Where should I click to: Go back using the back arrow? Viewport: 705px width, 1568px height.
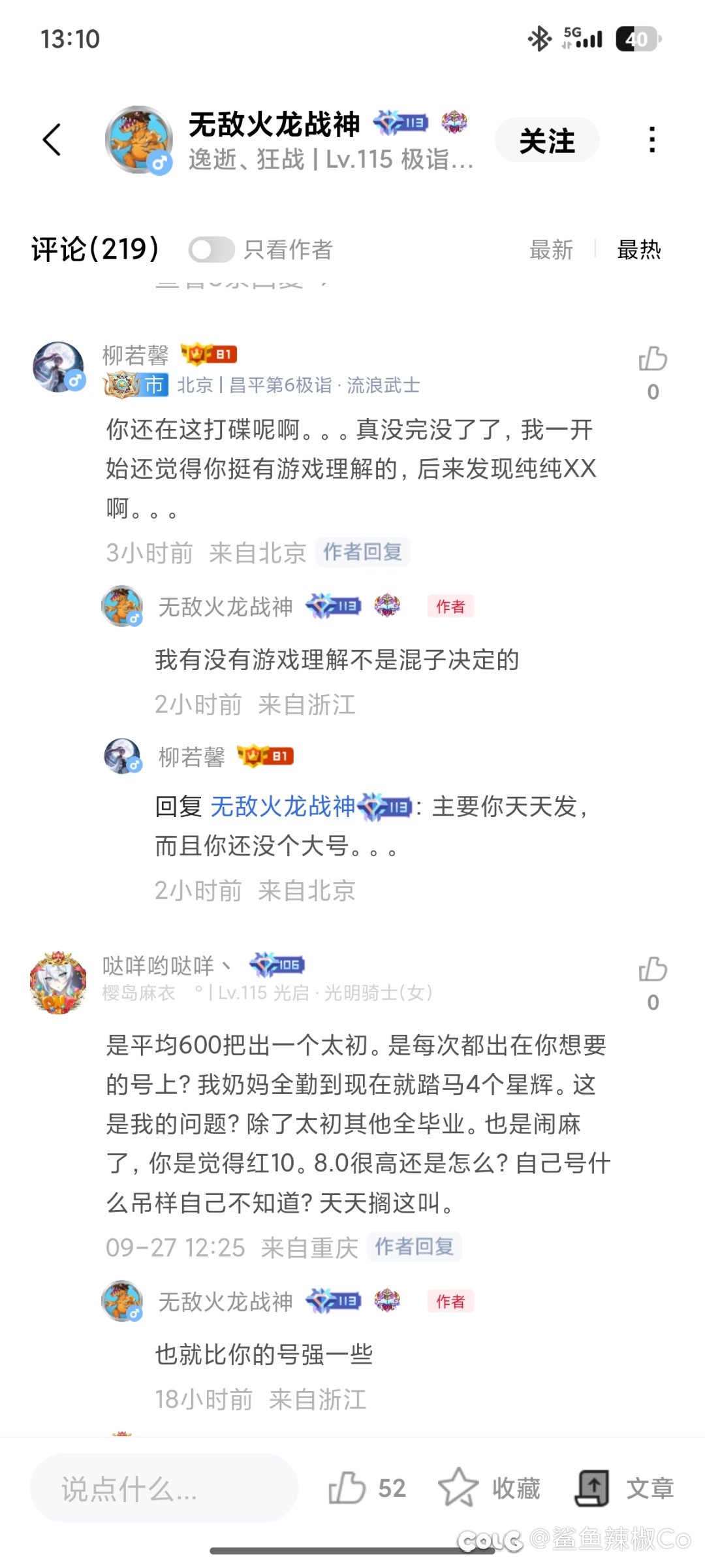click(52, 140)
